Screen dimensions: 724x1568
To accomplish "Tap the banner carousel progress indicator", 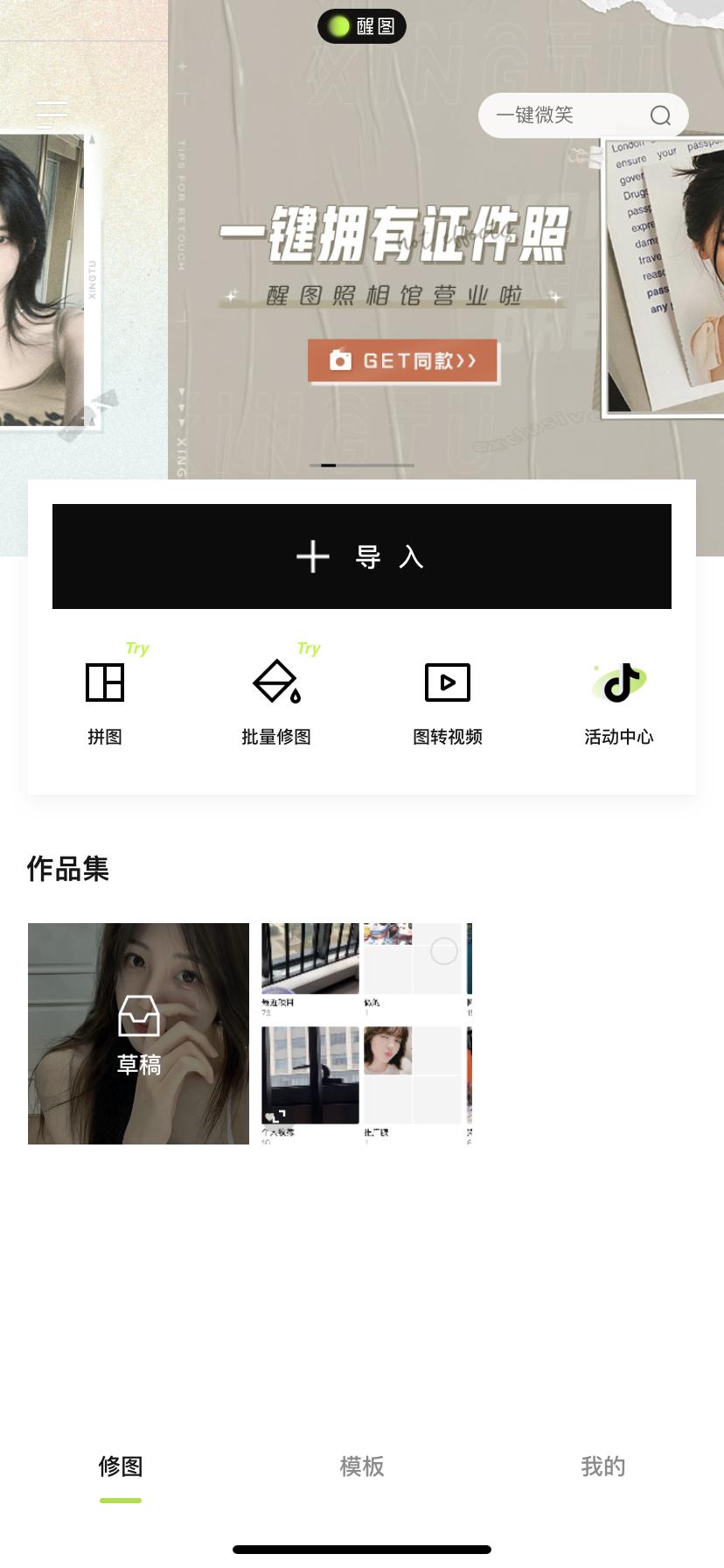I will point(361,465).
